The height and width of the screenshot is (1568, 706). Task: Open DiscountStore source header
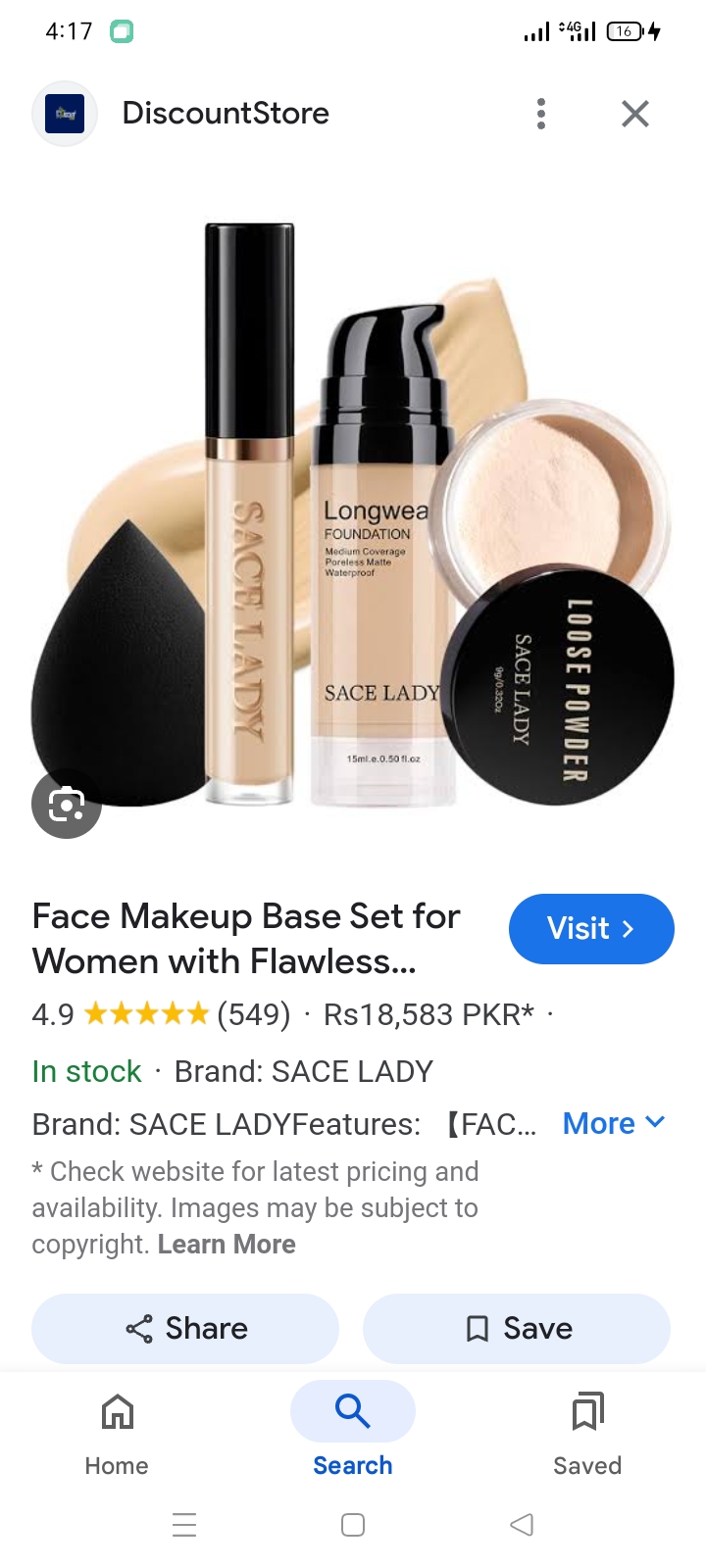[226, 114]
